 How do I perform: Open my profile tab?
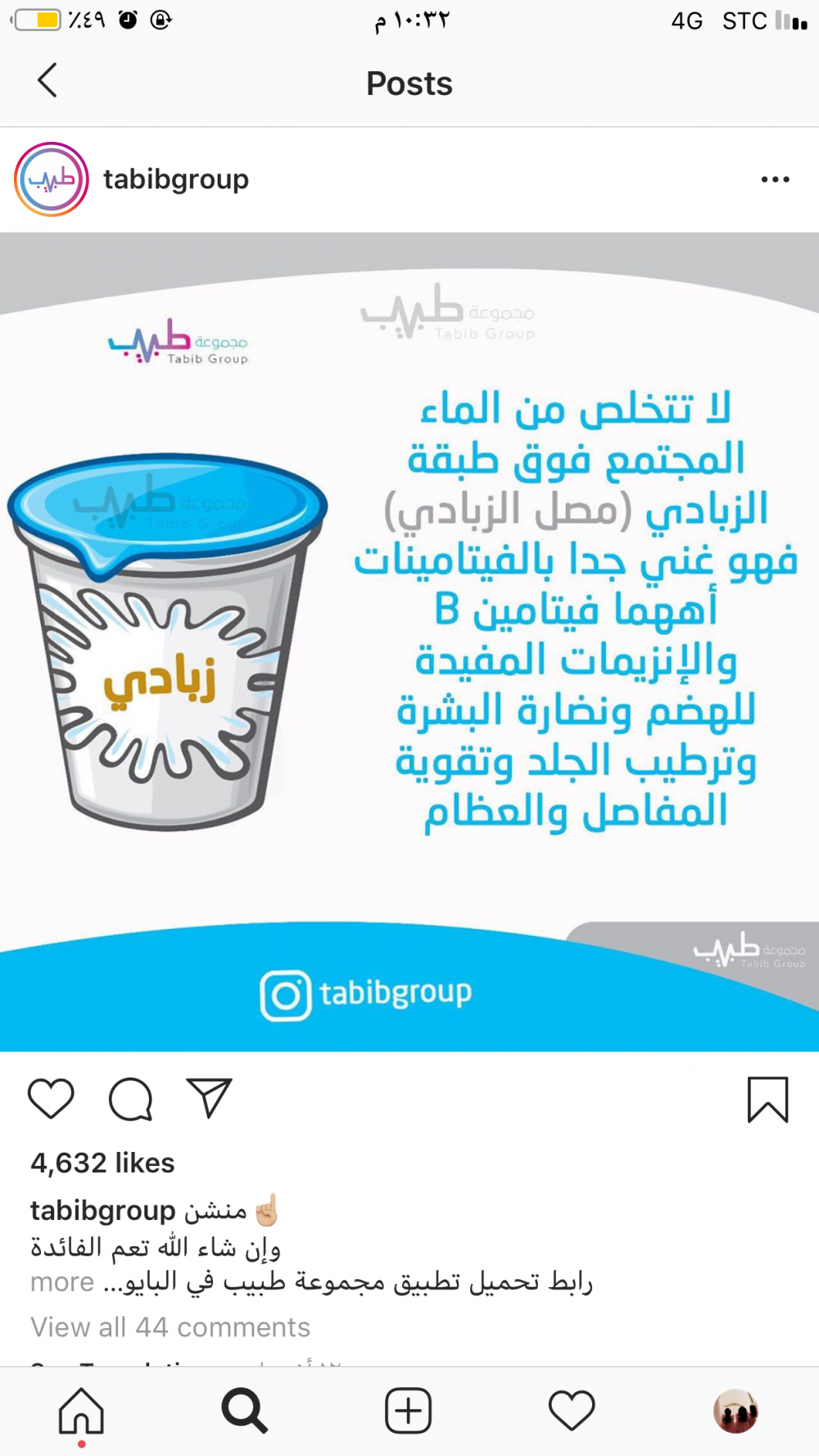coord(735,1411)
